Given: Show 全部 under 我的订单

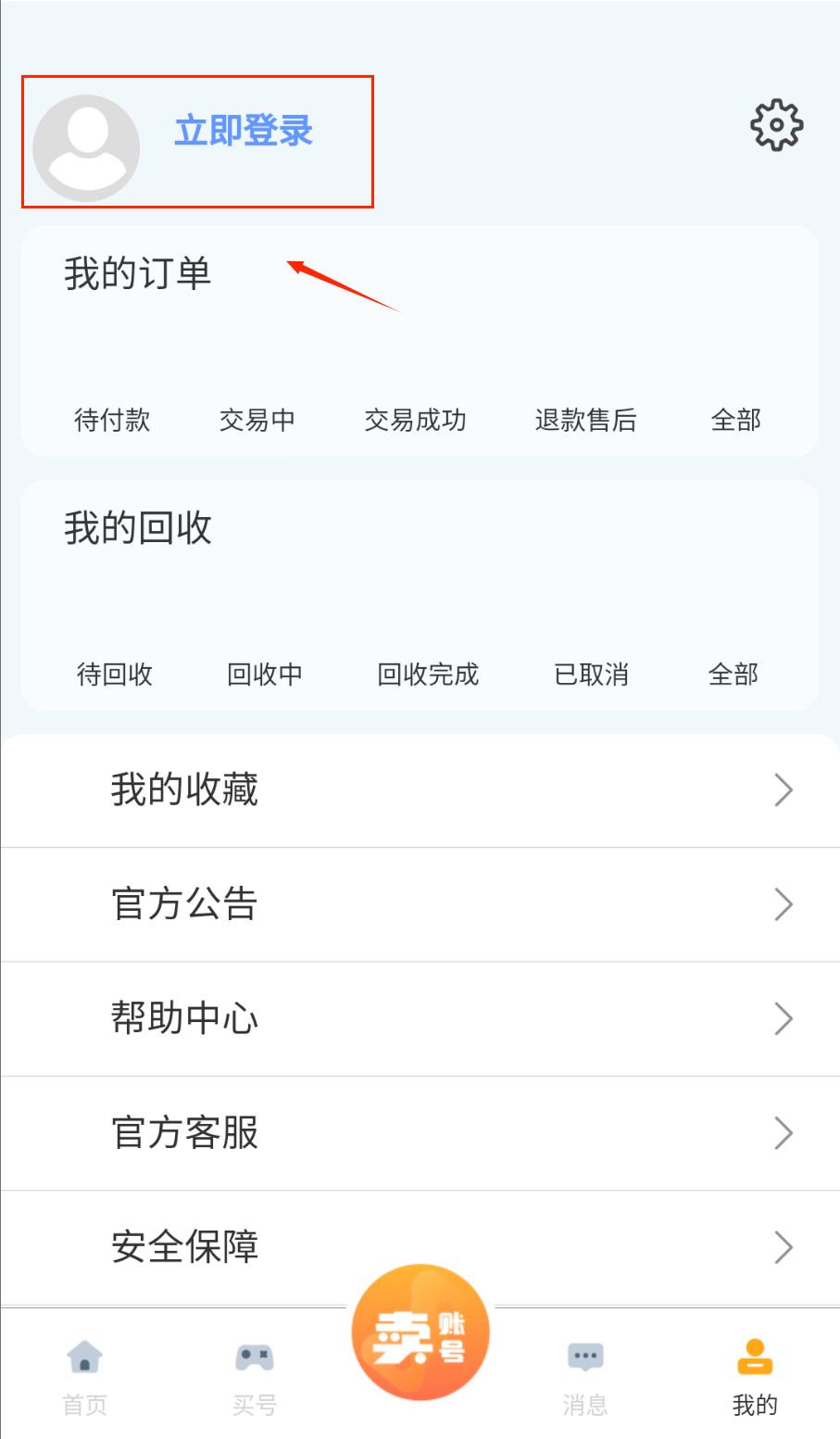Looking at the screenshot, I should 735,420.
